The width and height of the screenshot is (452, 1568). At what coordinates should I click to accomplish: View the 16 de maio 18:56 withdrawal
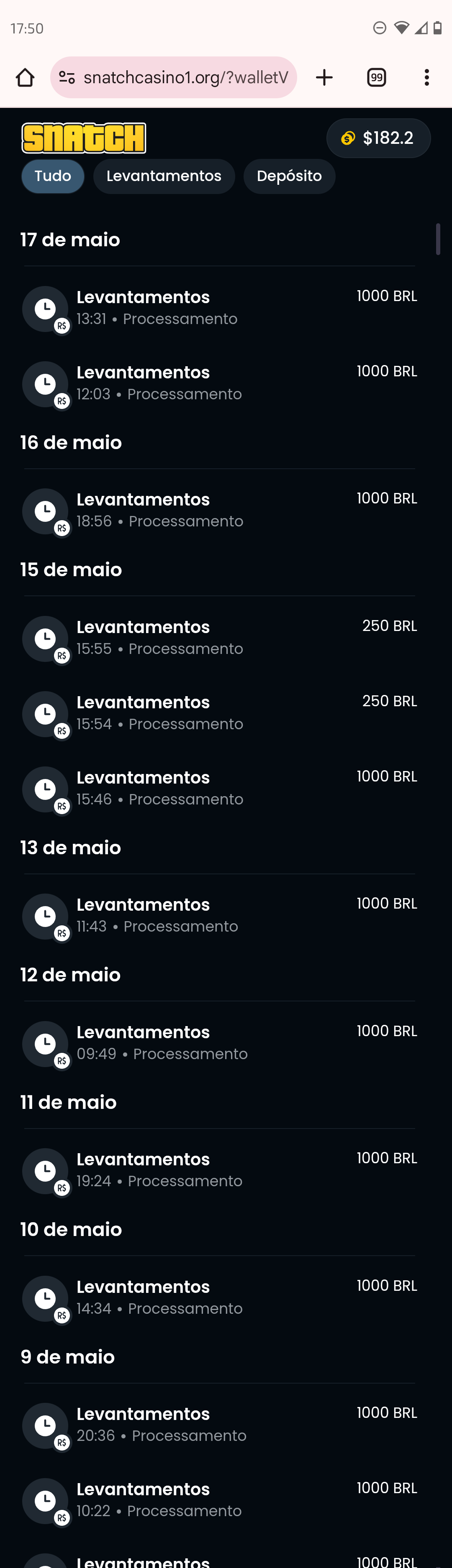coord(219,511)
